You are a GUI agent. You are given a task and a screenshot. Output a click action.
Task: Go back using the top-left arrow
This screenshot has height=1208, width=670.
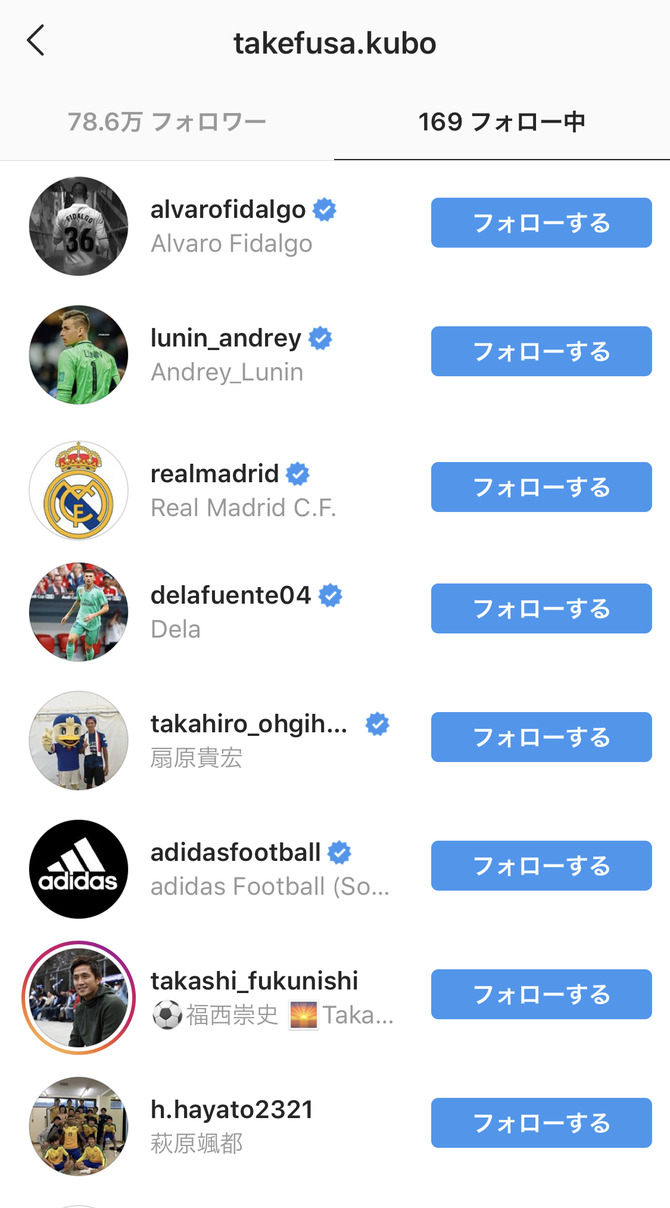[x=35, y=41]
